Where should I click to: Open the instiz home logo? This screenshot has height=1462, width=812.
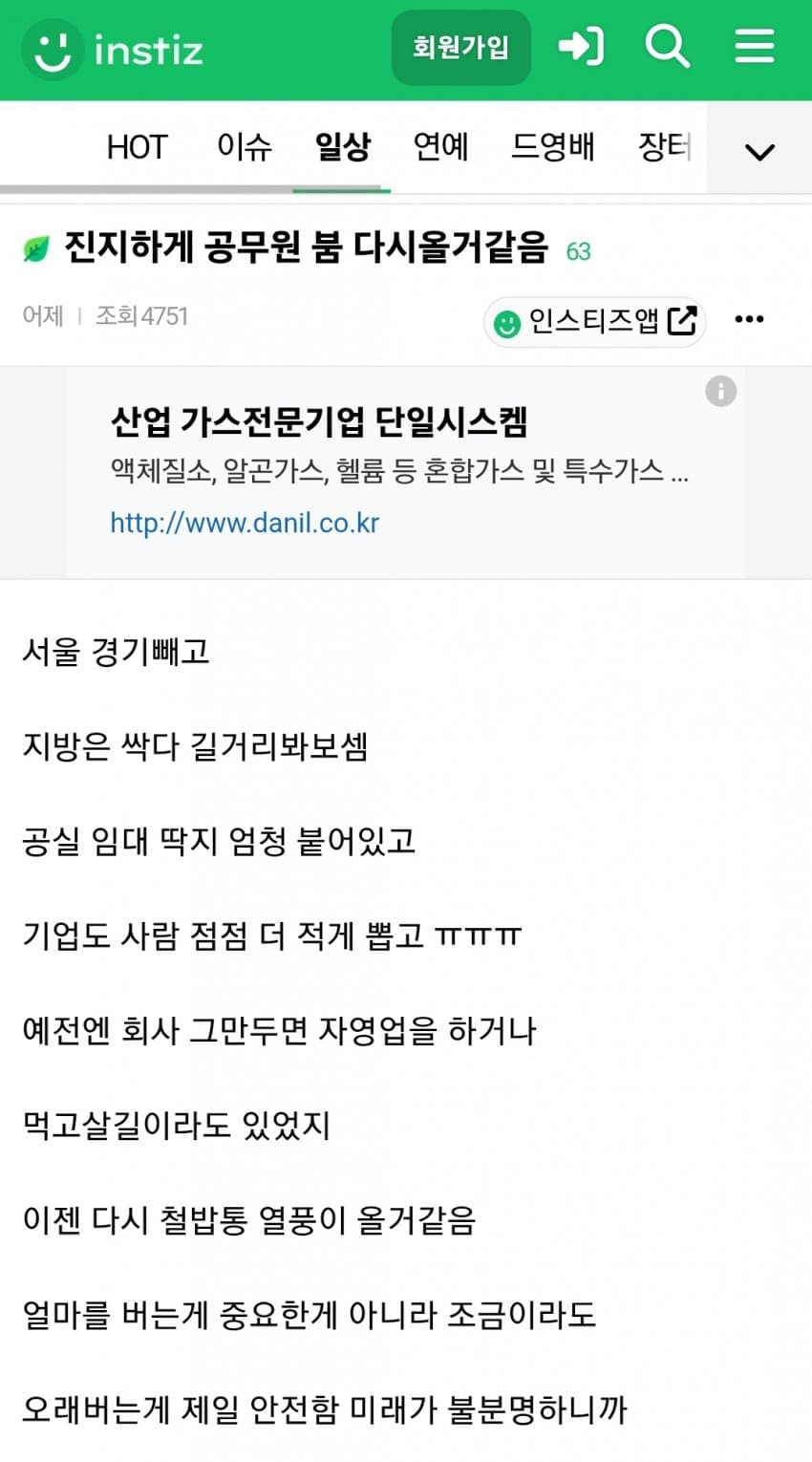click(113, 49)
